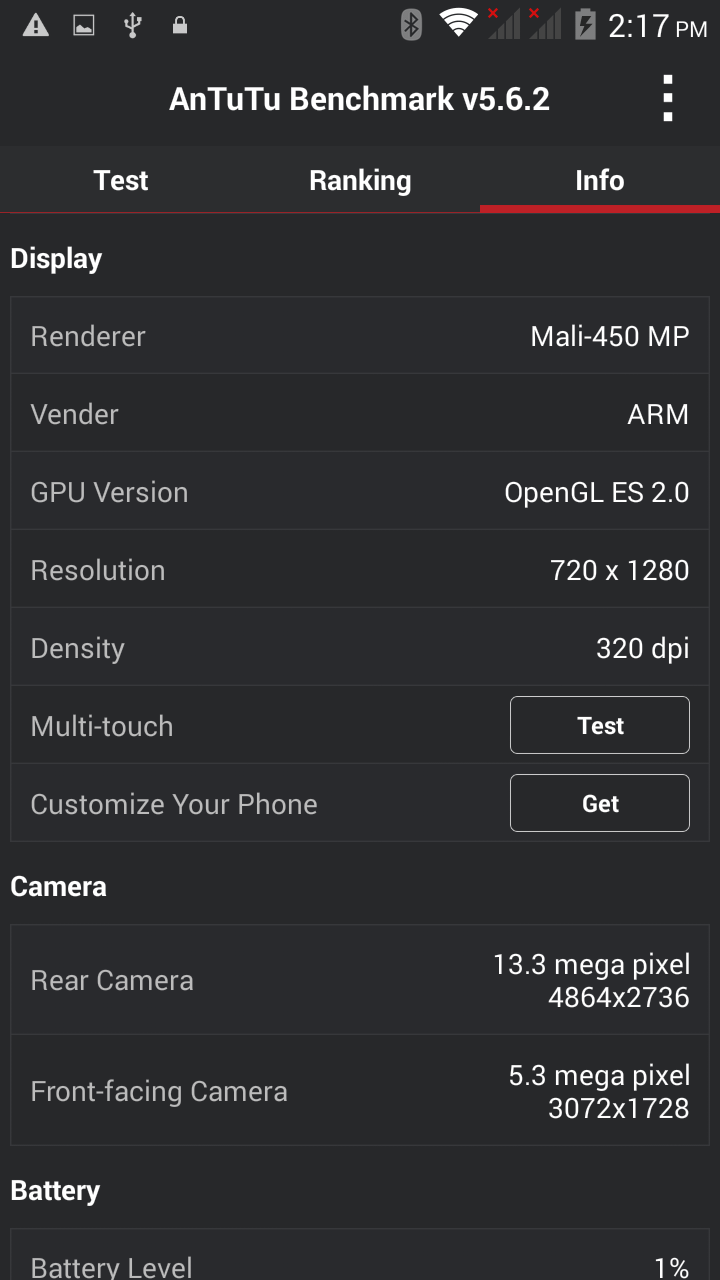Select the Info tab
Screen dimensions: 720x1280
599,181
